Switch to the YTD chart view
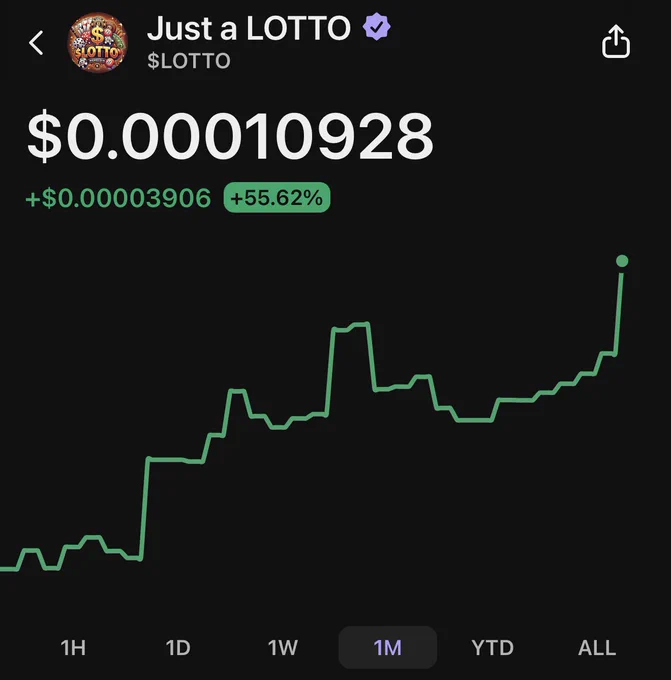Viewport: 671px width, 680px height. [x=492, y=647]
